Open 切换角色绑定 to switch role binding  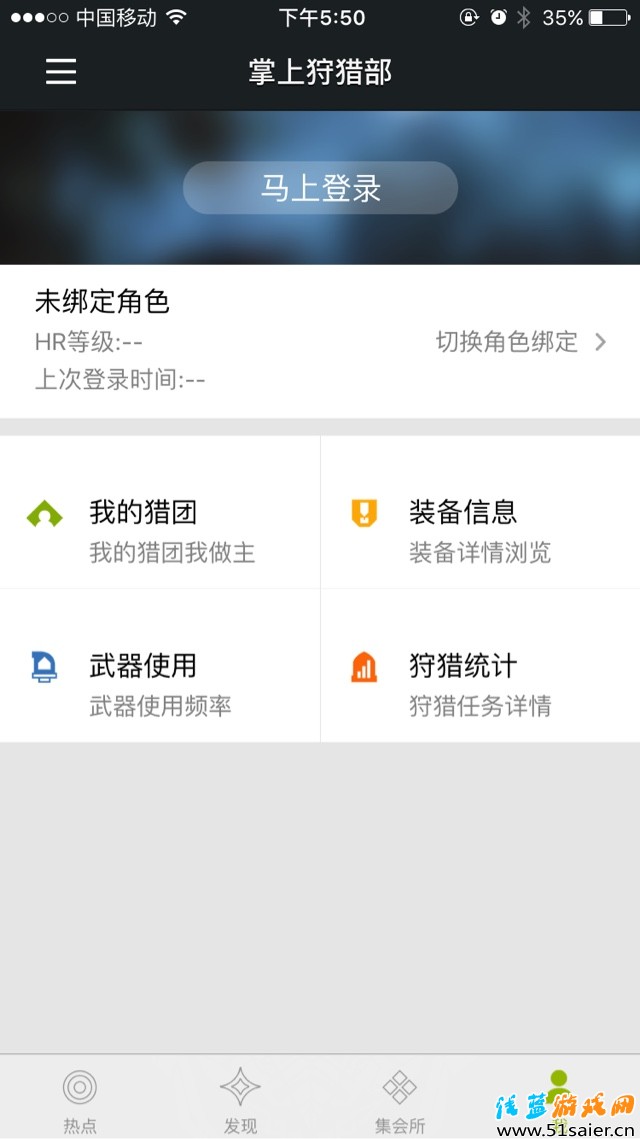click(520, 342)
